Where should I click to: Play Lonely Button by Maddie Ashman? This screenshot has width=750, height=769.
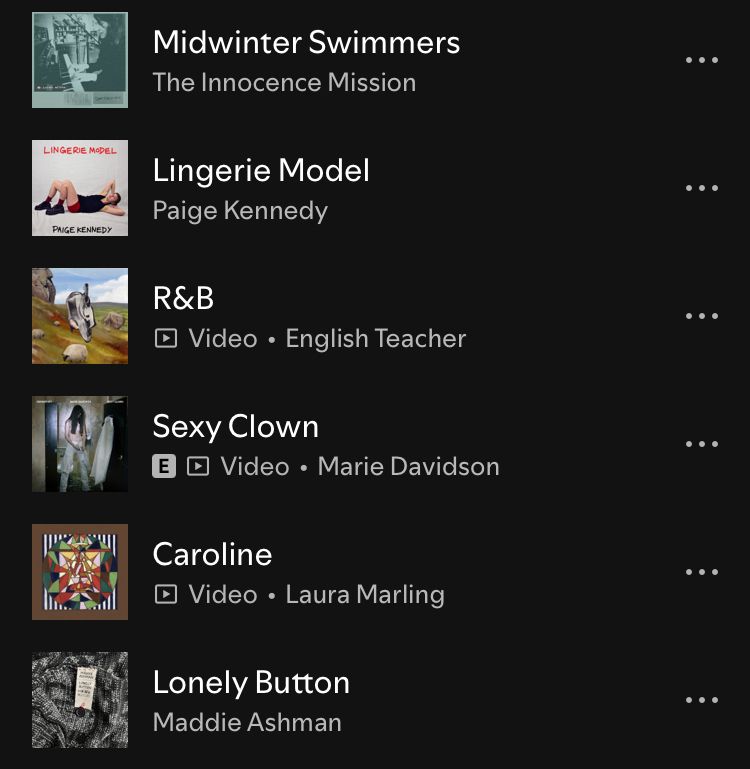pos(251,683)
